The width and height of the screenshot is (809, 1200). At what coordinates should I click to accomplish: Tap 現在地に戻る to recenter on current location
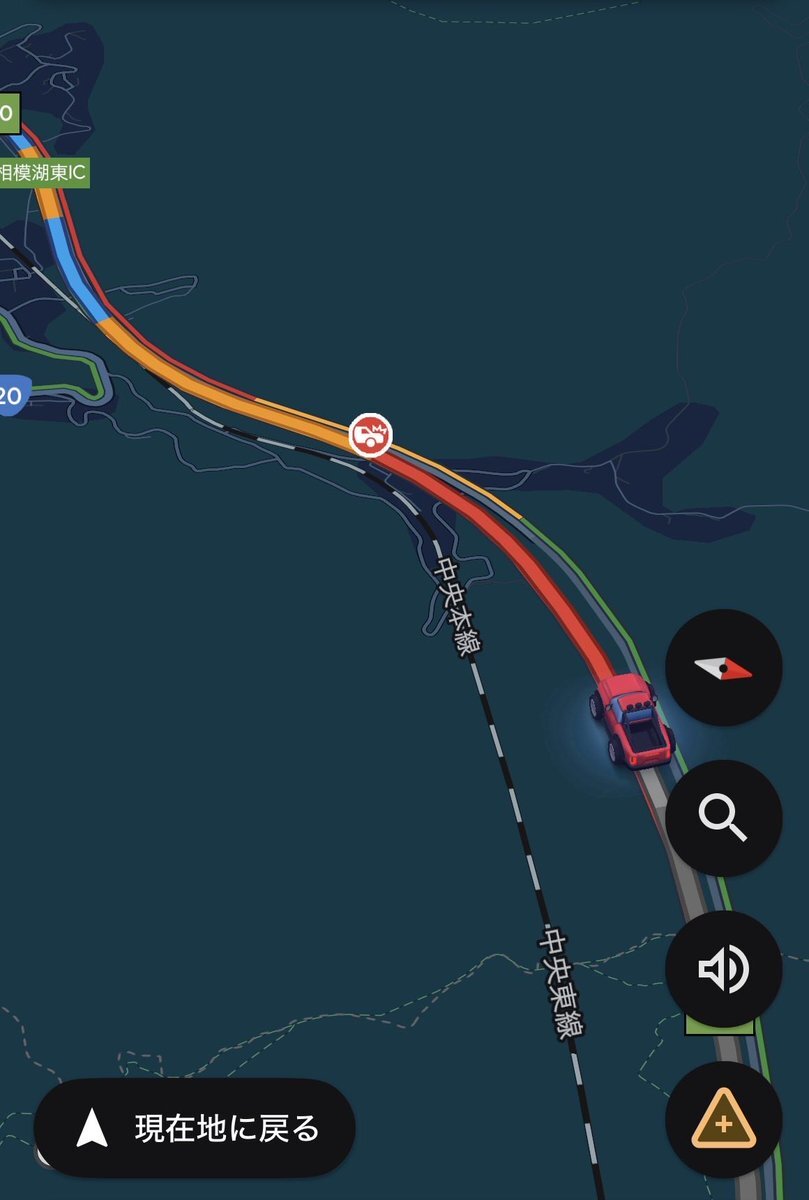click(195, 1128)
